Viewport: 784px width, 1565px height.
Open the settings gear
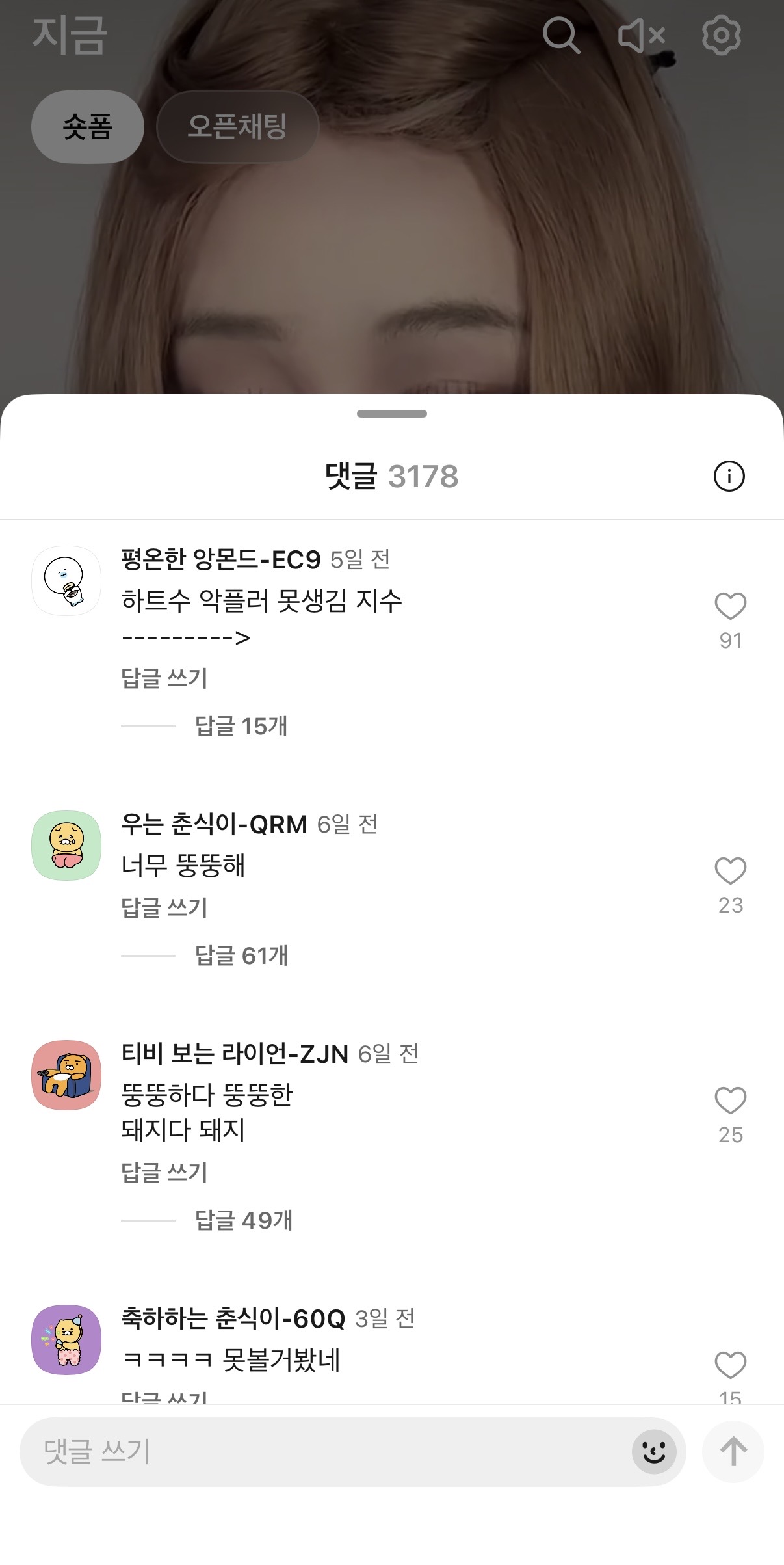(x=722, y=35)
